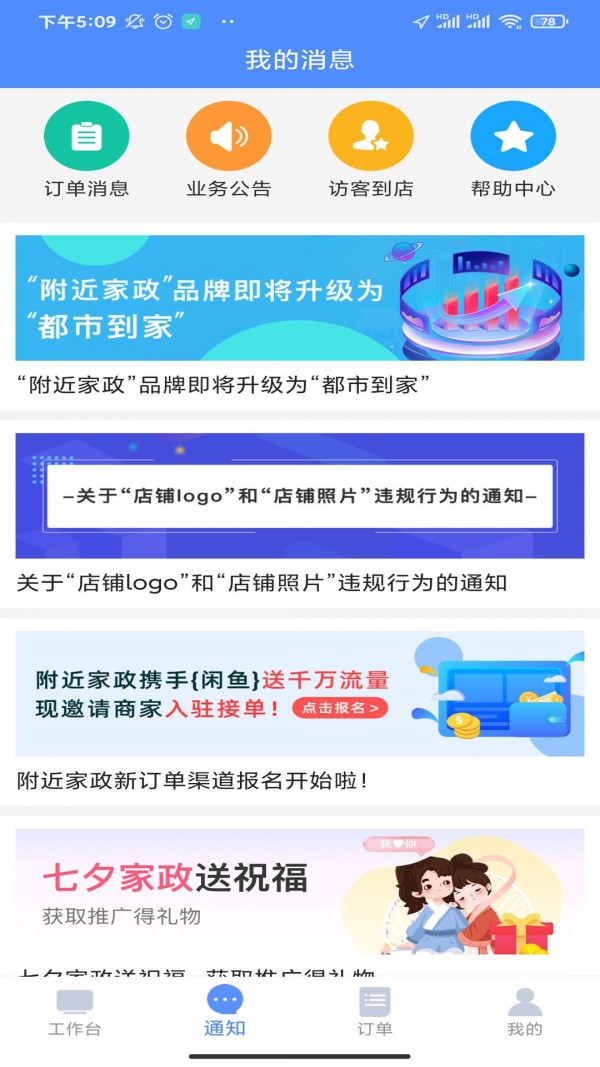Open the 七夕家政送祝福 promotion card
Image resolution: width=600 pixels, height=1067 pixels.
point(300,892)
